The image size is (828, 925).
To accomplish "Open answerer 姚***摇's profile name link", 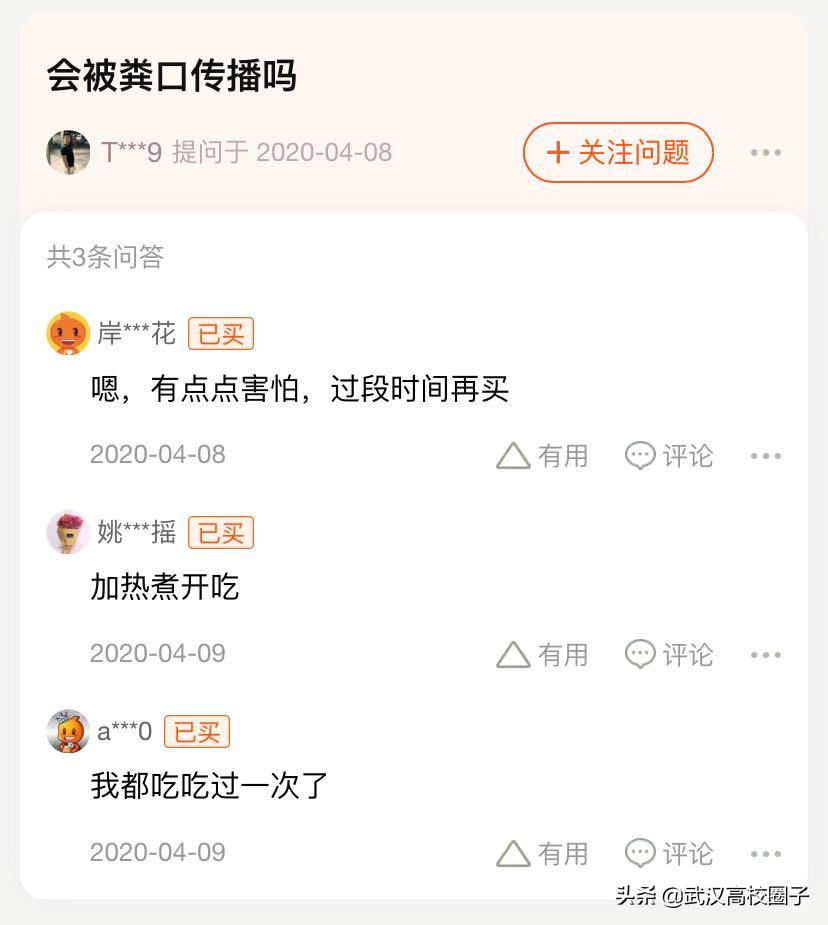I will click(x=135, y=533).
